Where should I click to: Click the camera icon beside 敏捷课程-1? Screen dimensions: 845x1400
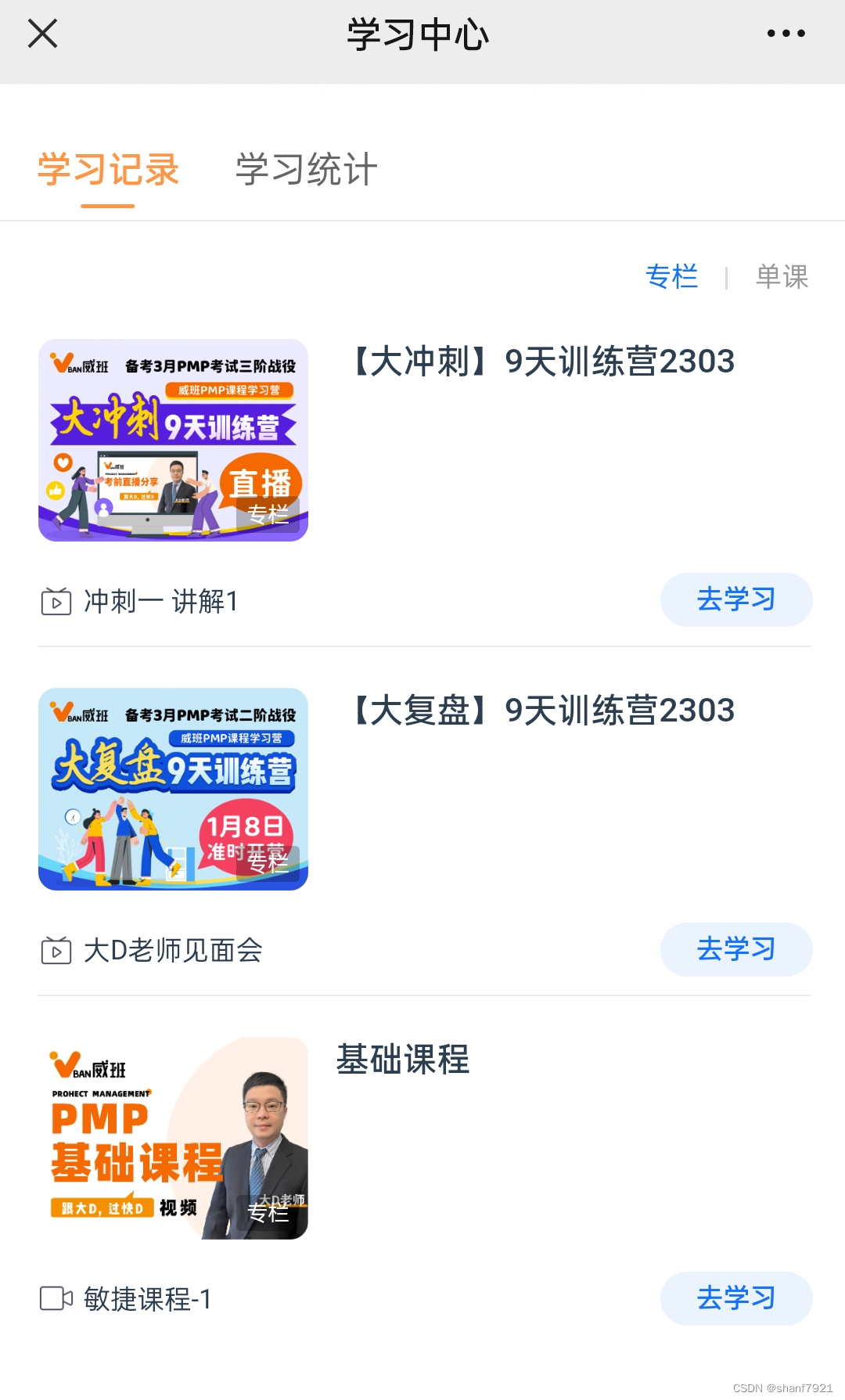pos(54,1298)
